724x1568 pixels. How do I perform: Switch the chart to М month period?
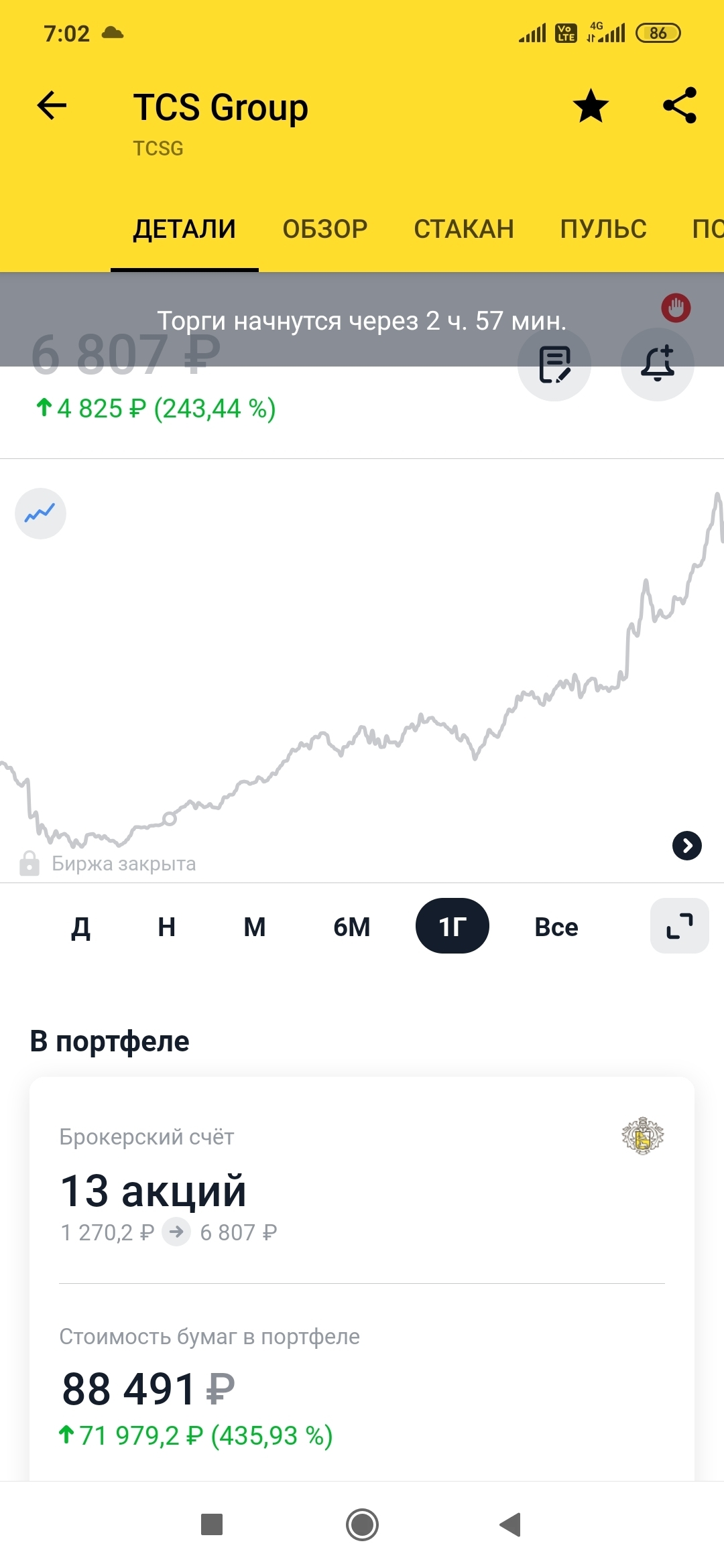[255, 927]
